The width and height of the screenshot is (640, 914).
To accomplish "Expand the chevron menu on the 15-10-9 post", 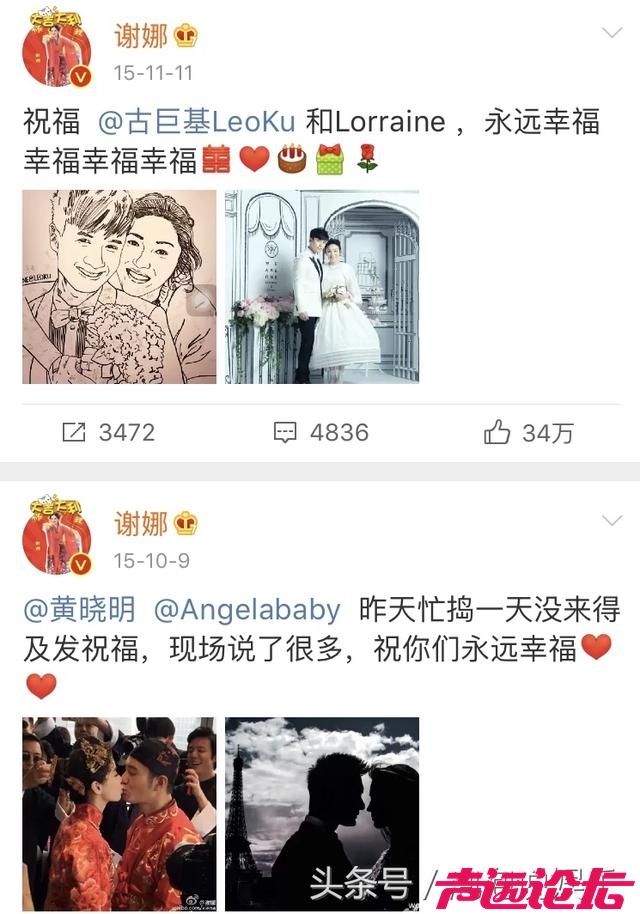I will point(611,520).
